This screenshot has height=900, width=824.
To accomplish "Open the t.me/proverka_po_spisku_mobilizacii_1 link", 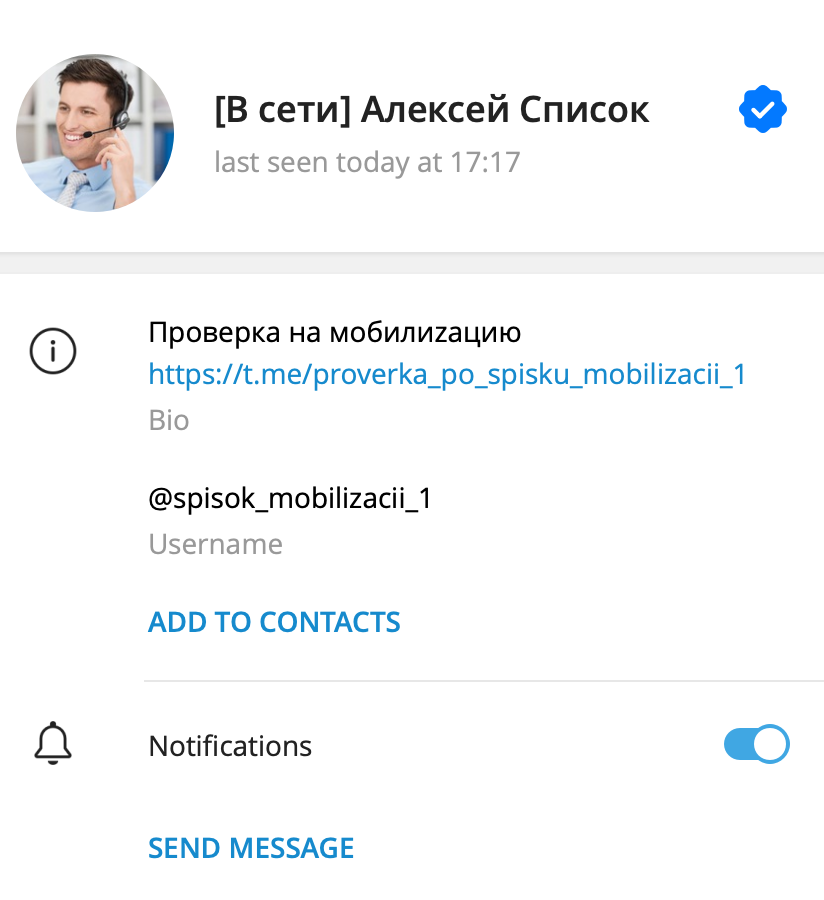I will 447,375.
